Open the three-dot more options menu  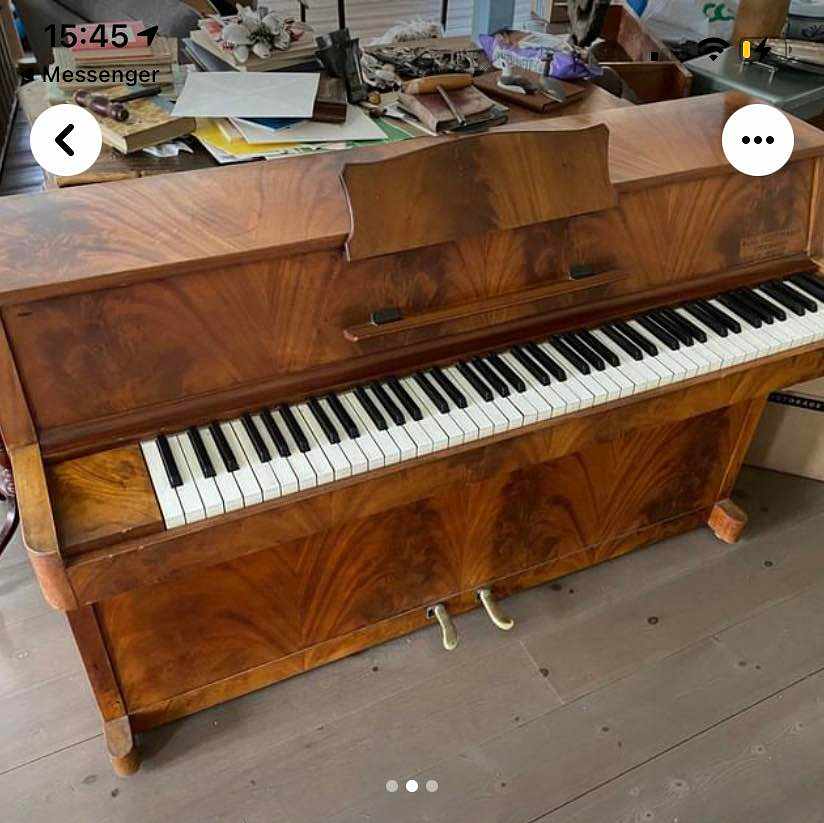click(x=757, y=140)
